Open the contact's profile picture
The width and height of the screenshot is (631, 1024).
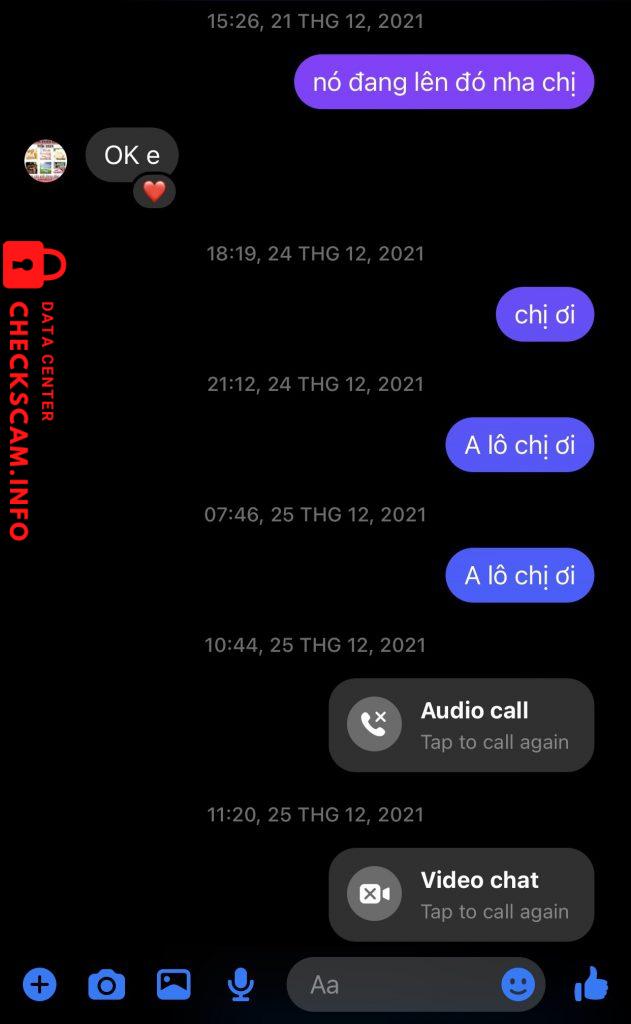[46, 161]
